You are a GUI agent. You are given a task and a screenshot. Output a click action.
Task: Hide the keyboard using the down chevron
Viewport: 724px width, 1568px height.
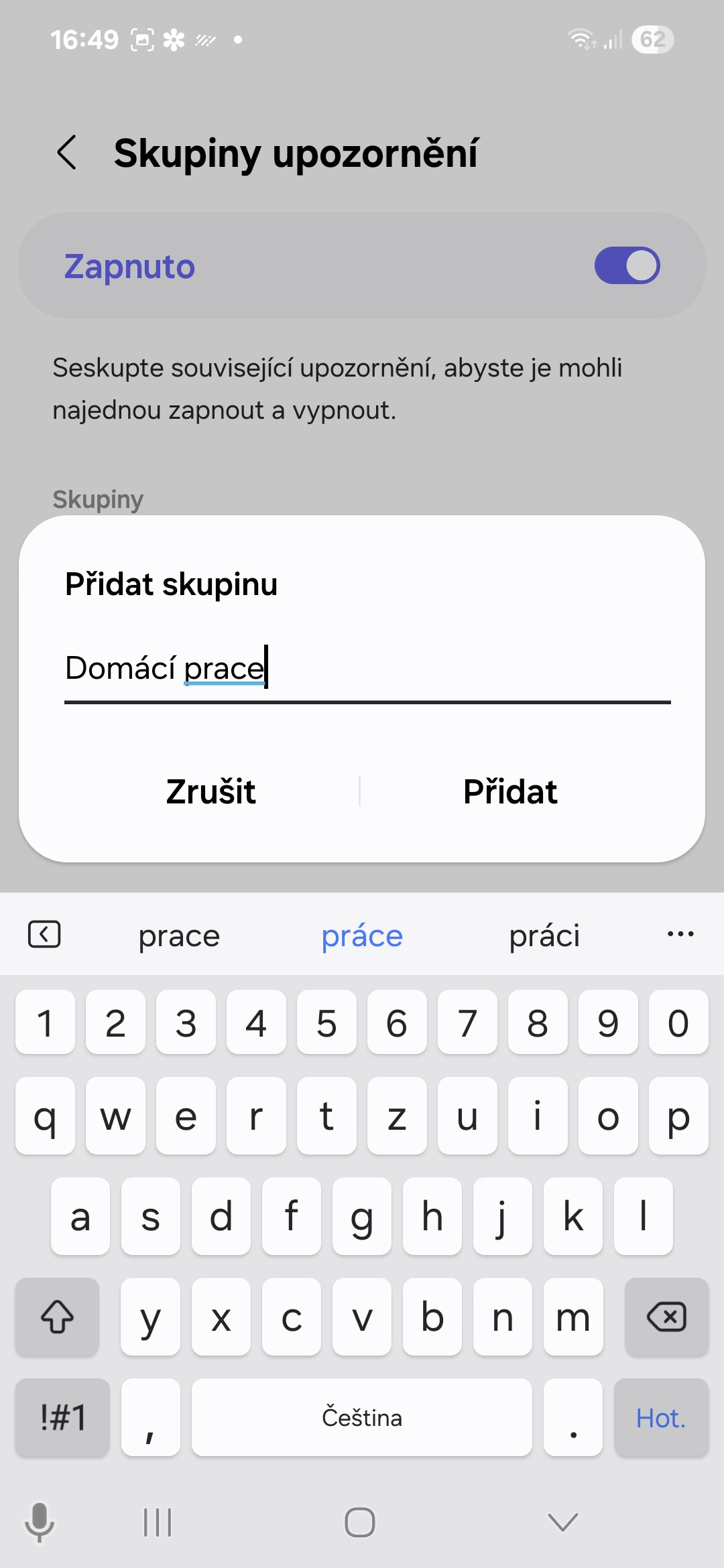tap(561, 1521)
